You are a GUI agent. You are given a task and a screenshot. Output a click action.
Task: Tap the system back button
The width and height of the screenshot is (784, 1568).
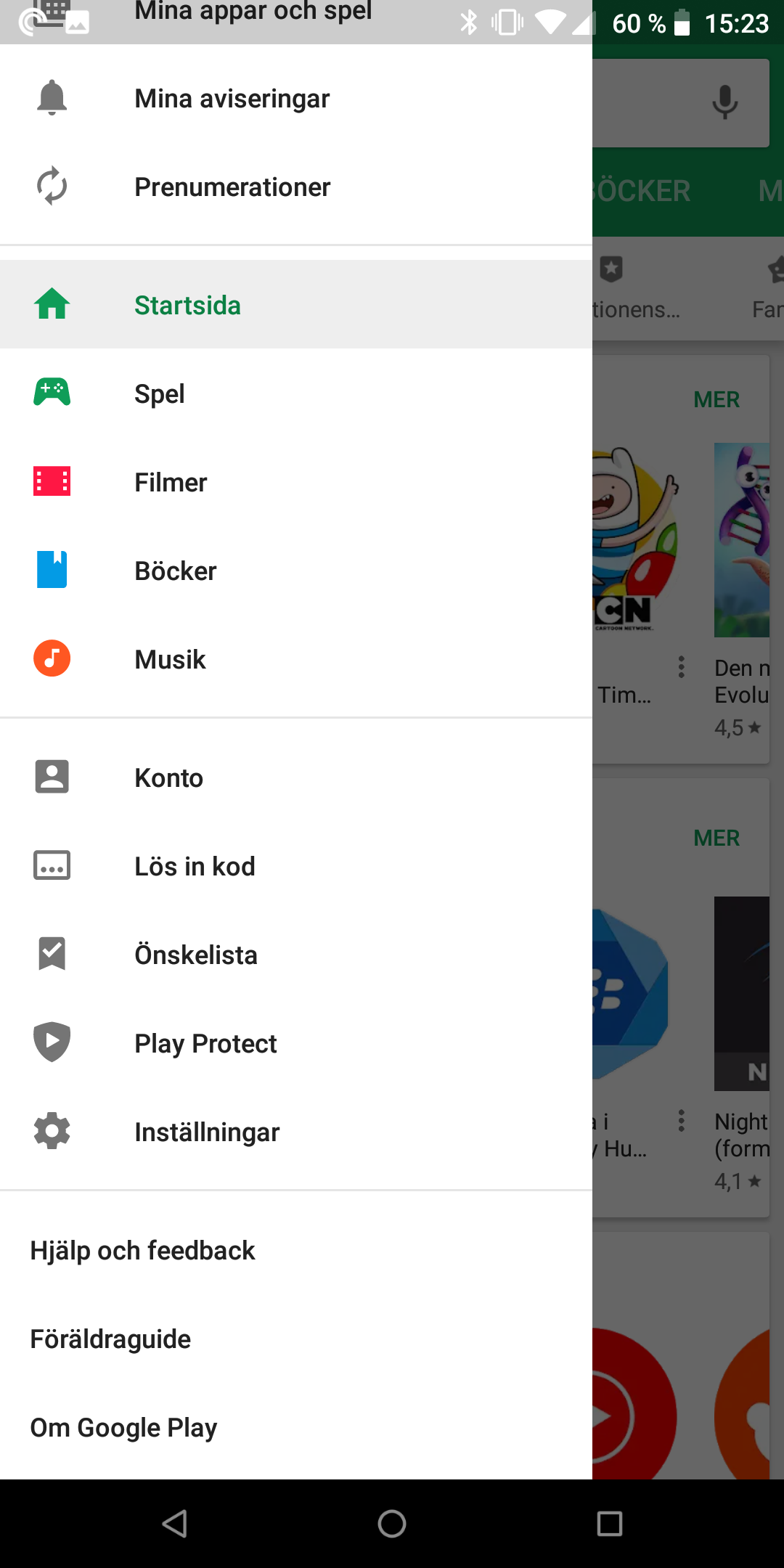pyautogui.click(x=174, y=1524)
